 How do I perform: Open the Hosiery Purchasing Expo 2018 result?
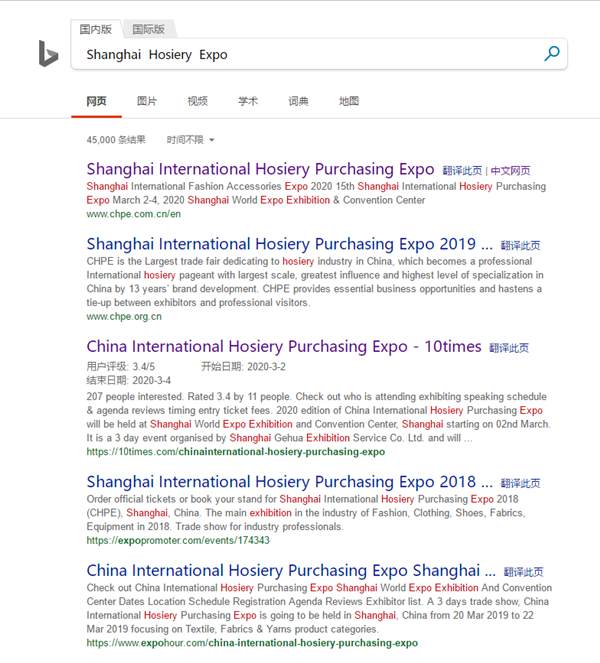(x=289, y=481)
